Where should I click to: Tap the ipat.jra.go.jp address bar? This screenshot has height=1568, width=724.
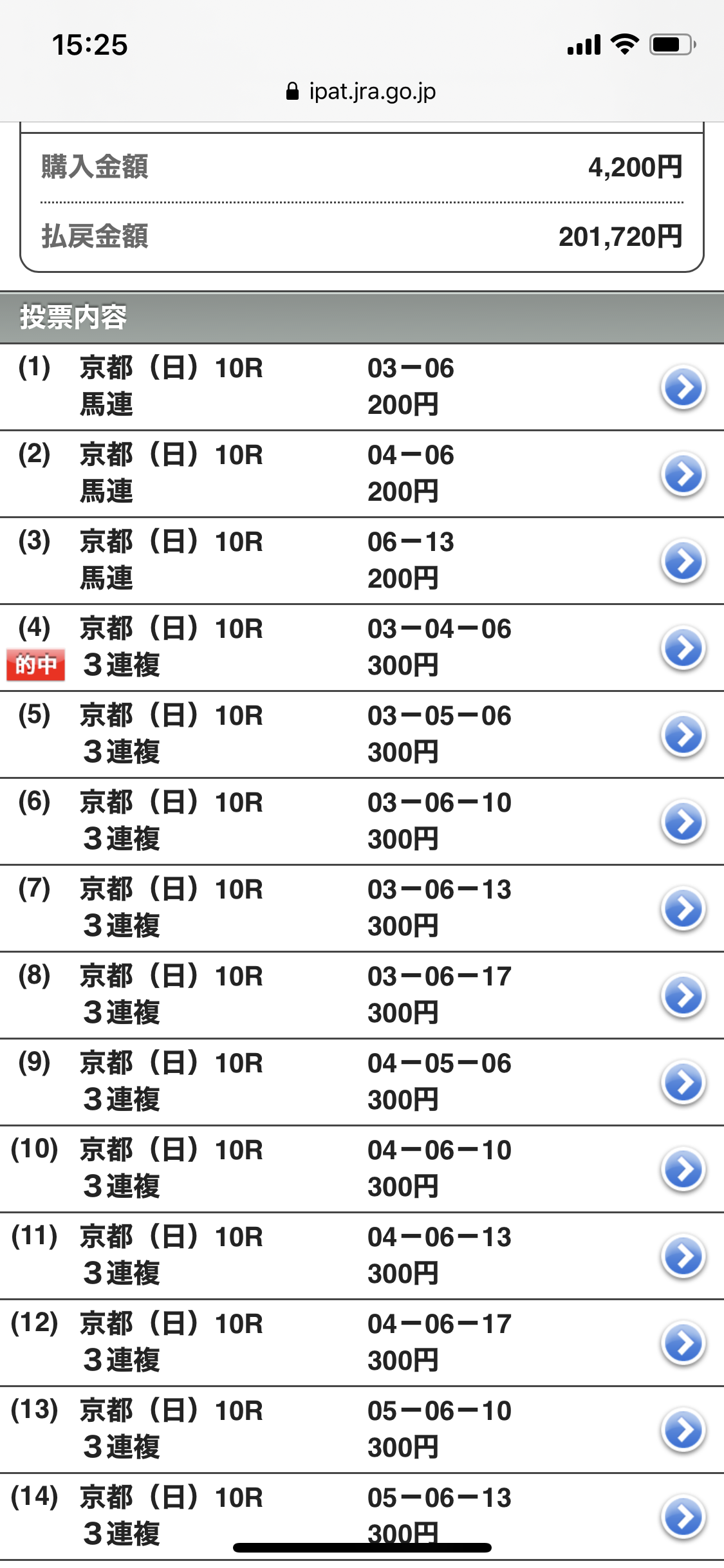[x=362, y=91]
